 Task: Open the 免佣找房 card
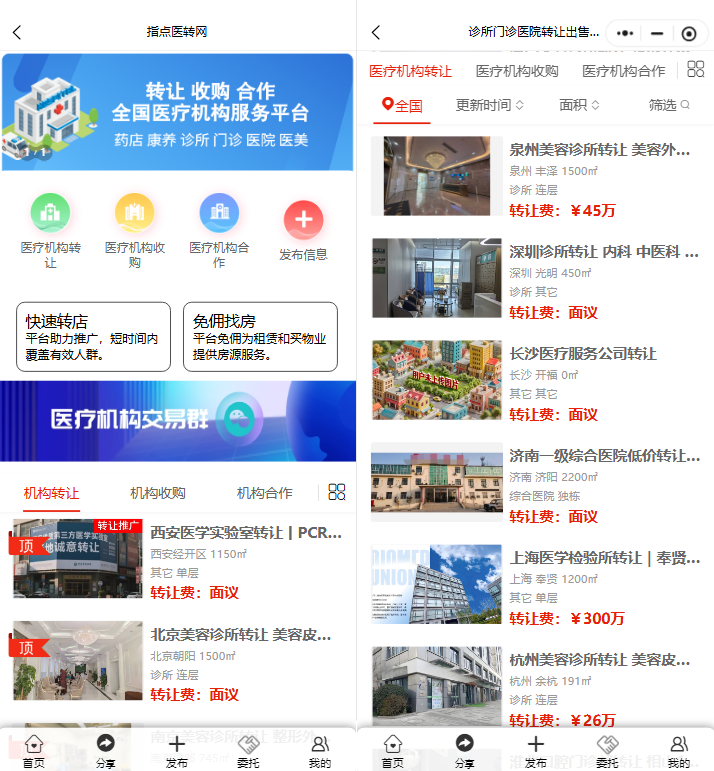tap(260, 337)
